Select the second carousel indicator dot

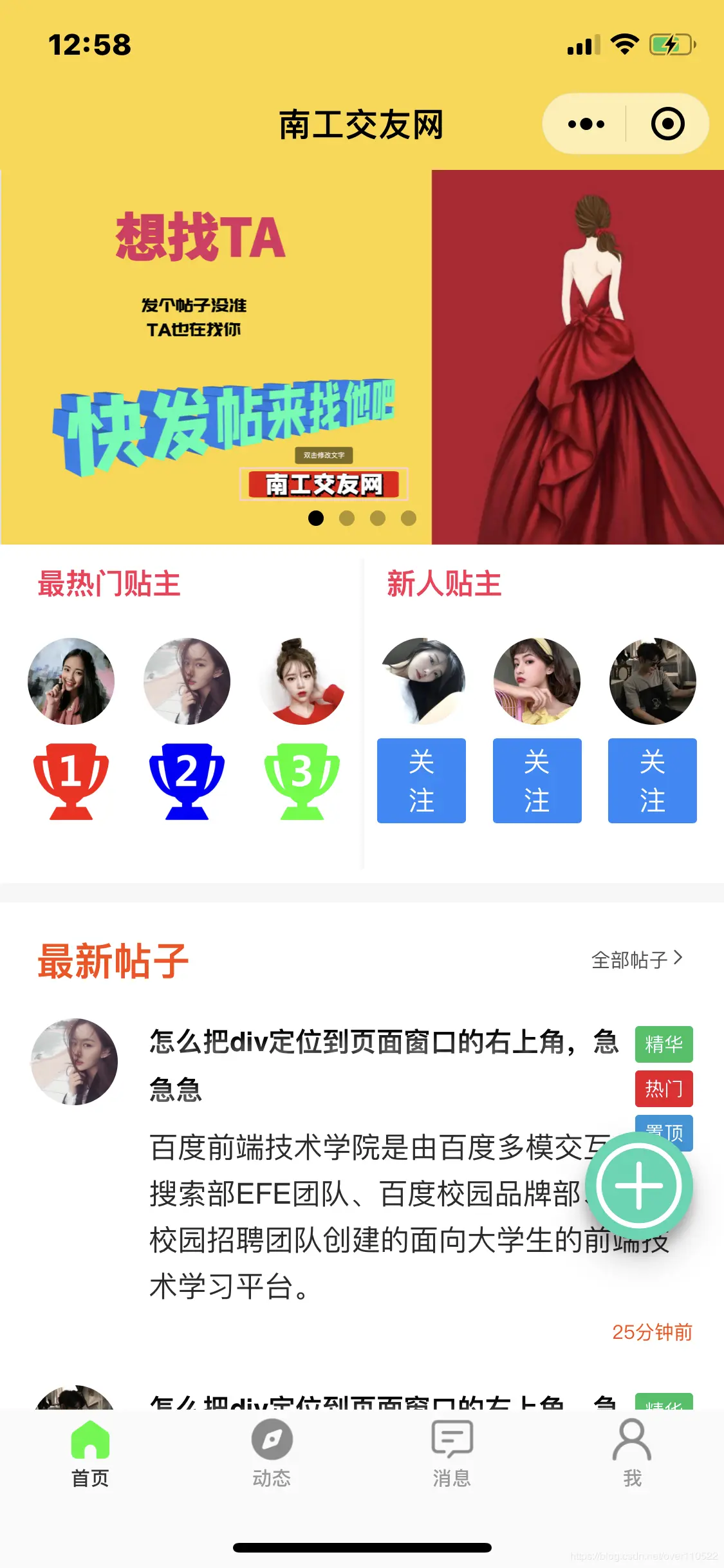pos(347,517)
